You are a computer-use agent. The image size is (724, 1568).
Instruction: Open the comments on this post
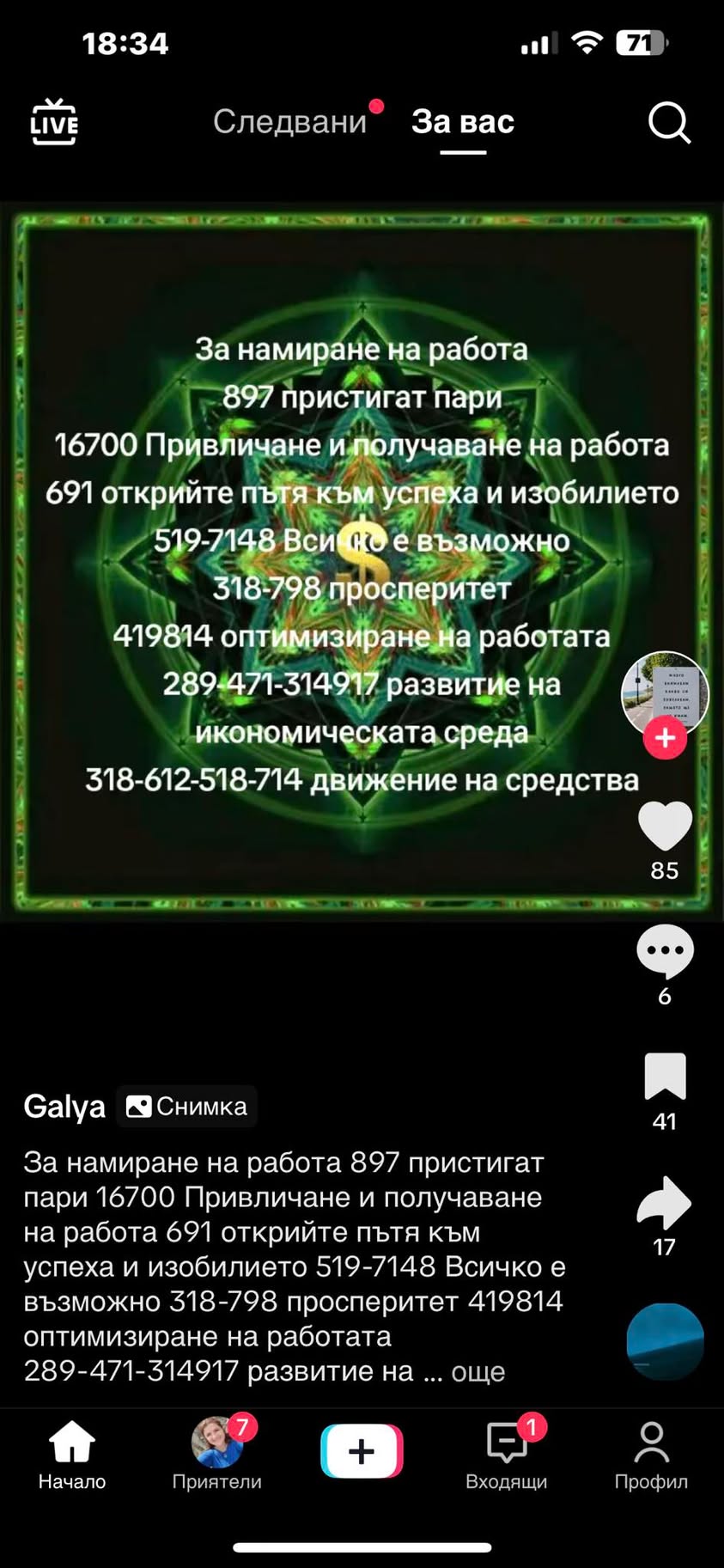point(665,951)
